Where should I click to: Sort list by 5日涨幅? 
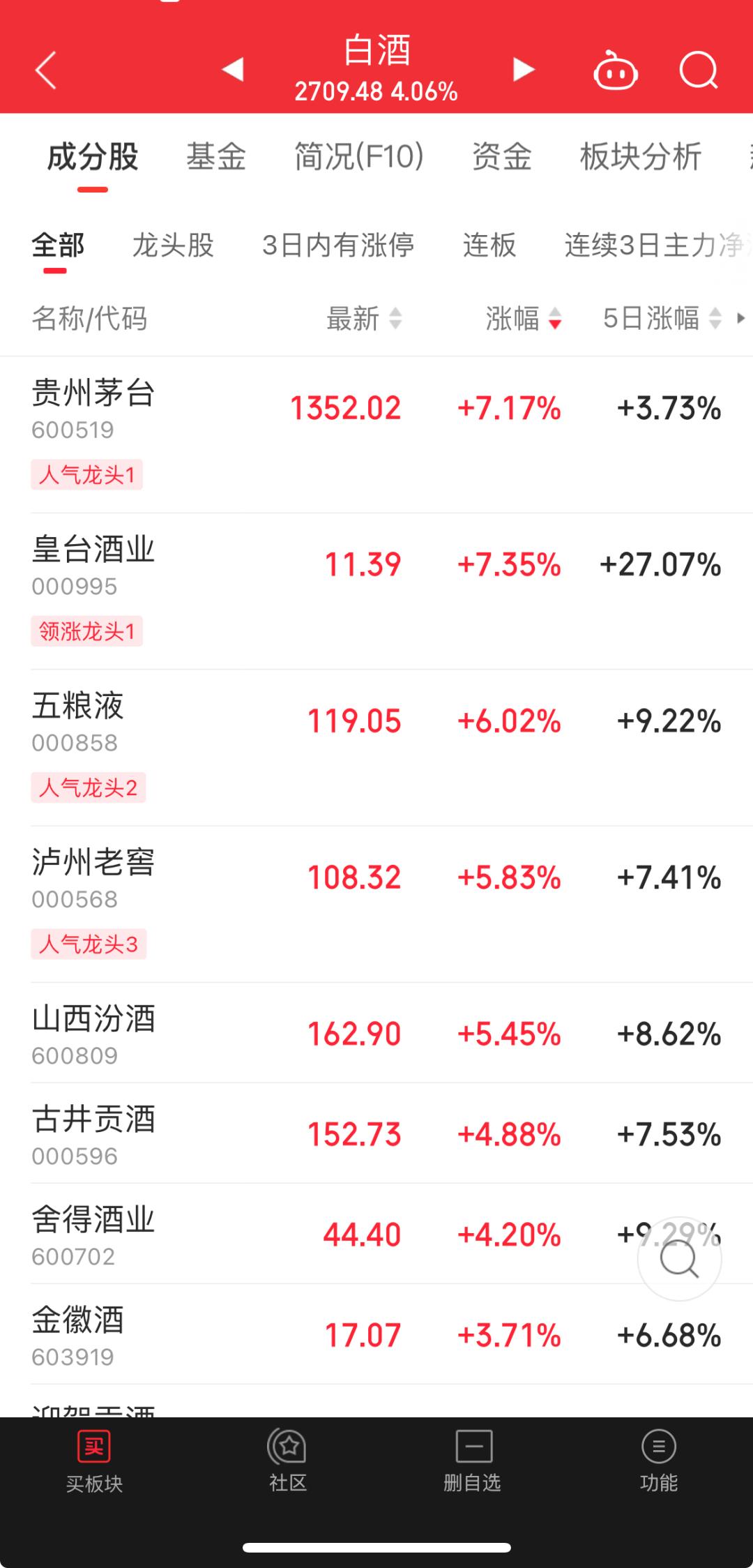click(x=661, y=319)
